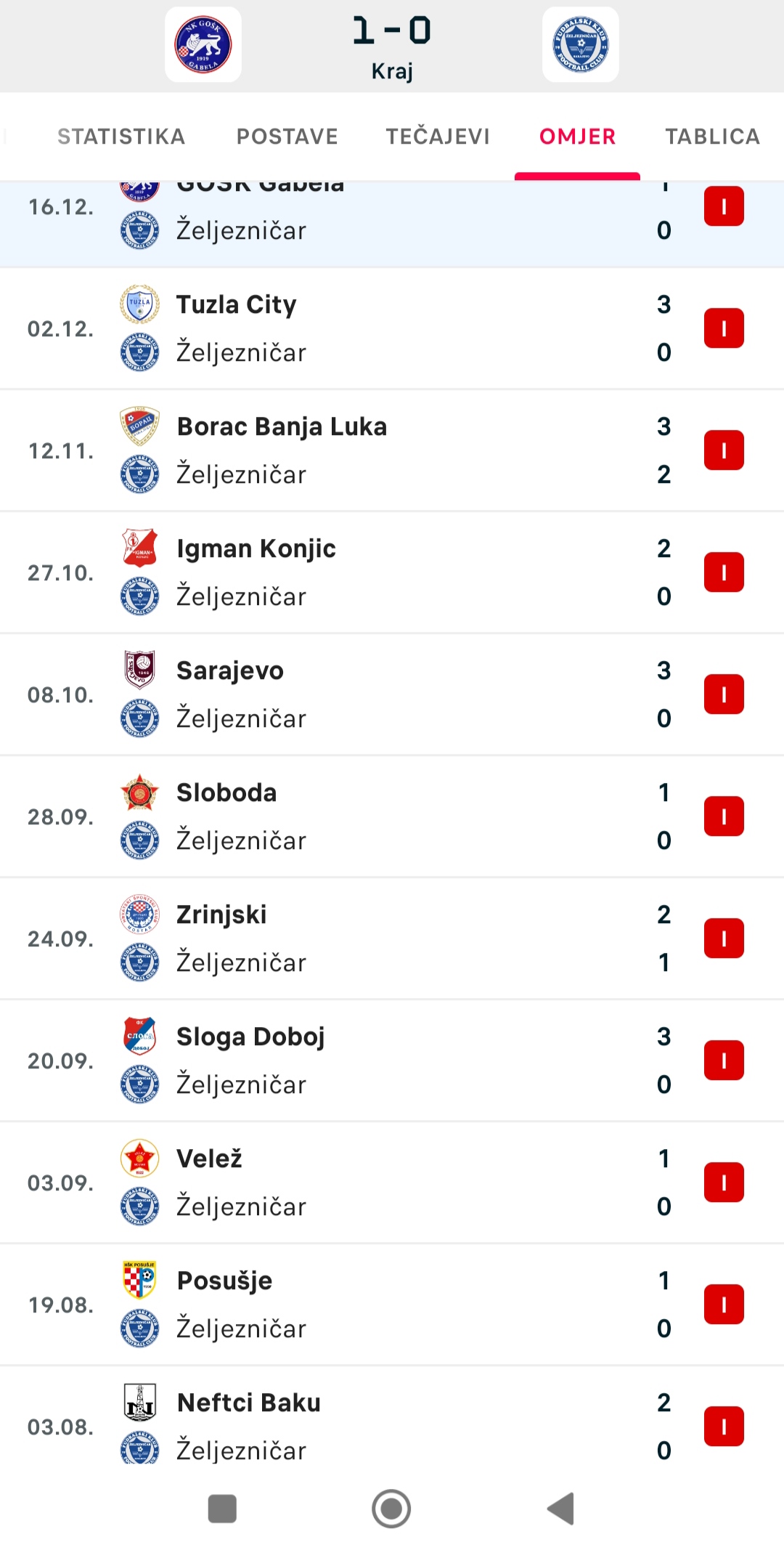Open the Velež vs Željezničar match

[392, 1183]
